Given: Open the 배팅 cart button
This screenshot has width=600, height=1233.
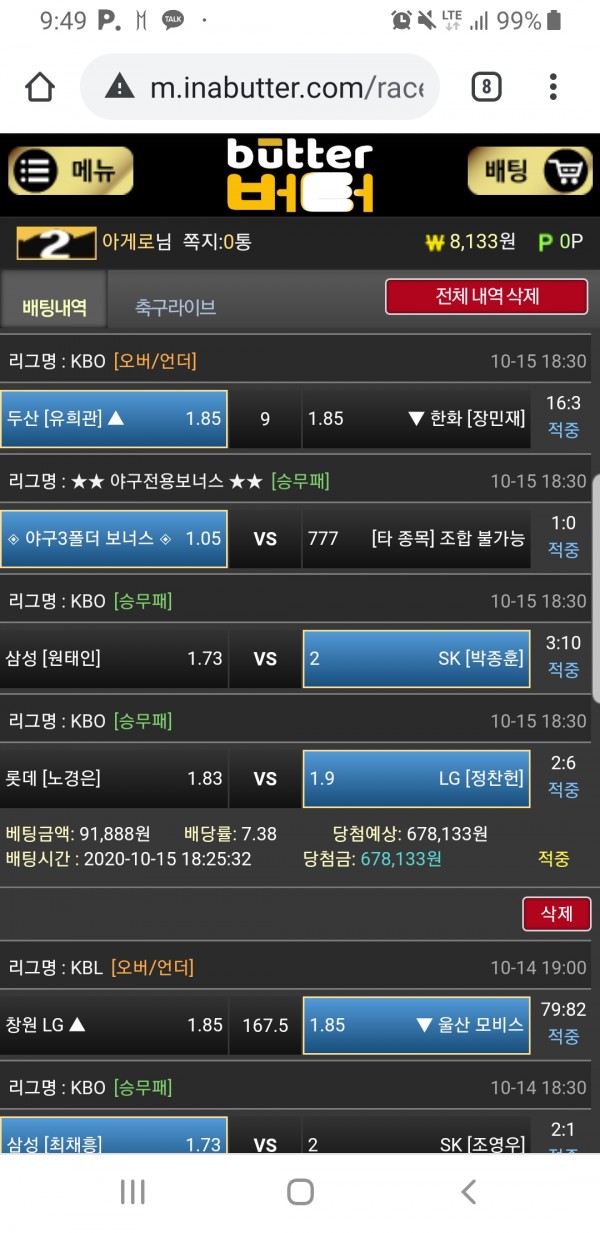Looking at the screenshot, I should pyautogui.click(x=529, y=171).
